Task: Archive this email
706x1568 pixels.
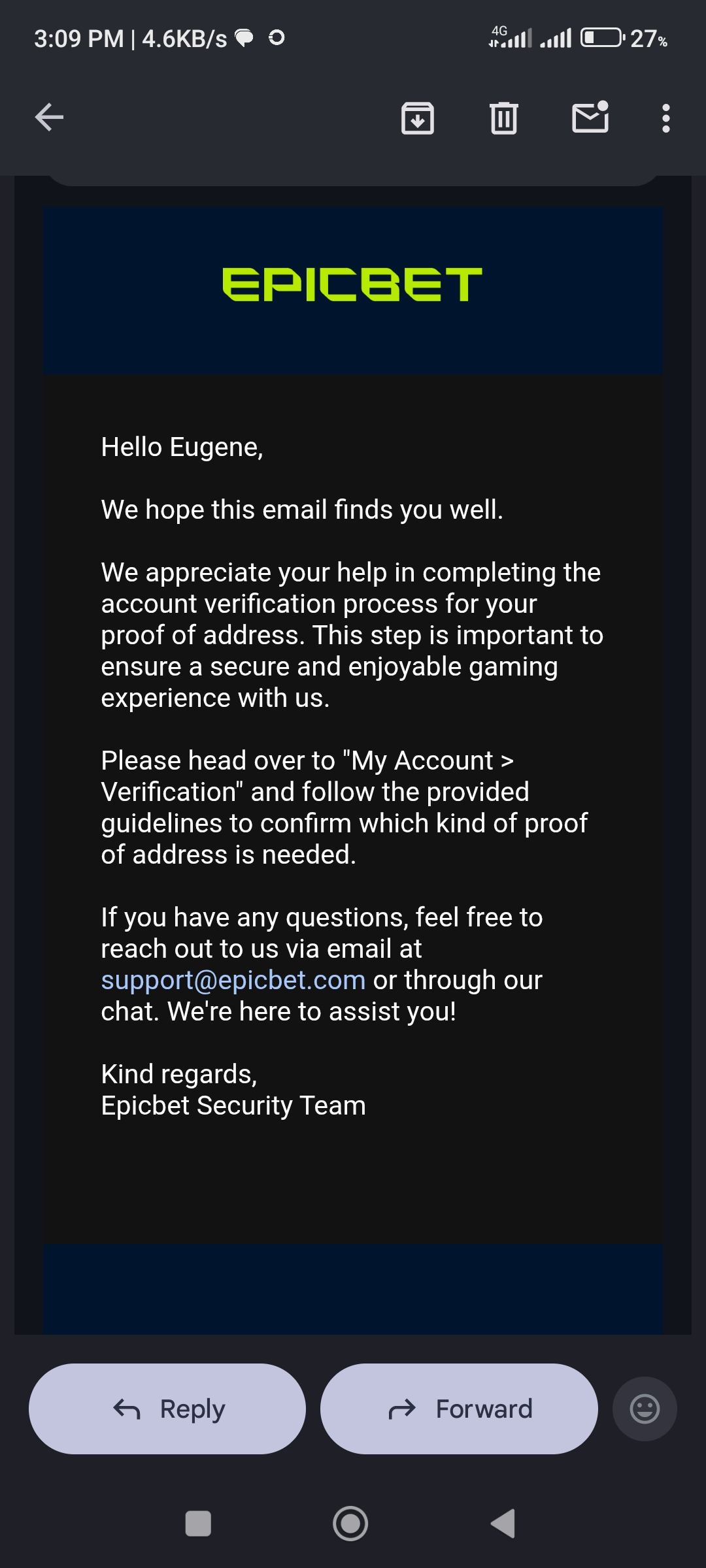Action: point(417,118)
